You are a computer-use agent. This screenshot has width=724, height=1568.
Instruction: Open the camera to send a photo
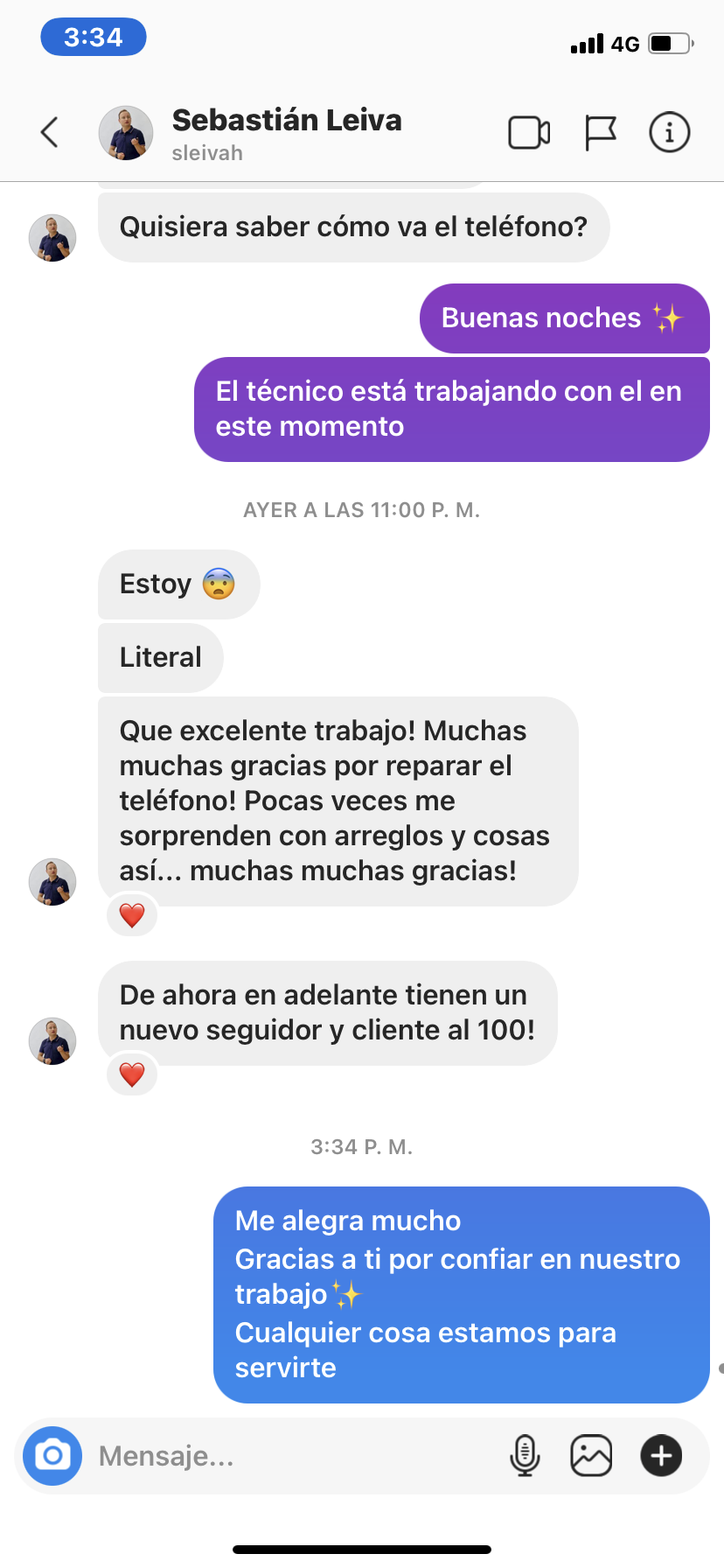(x=52, y=1456)
